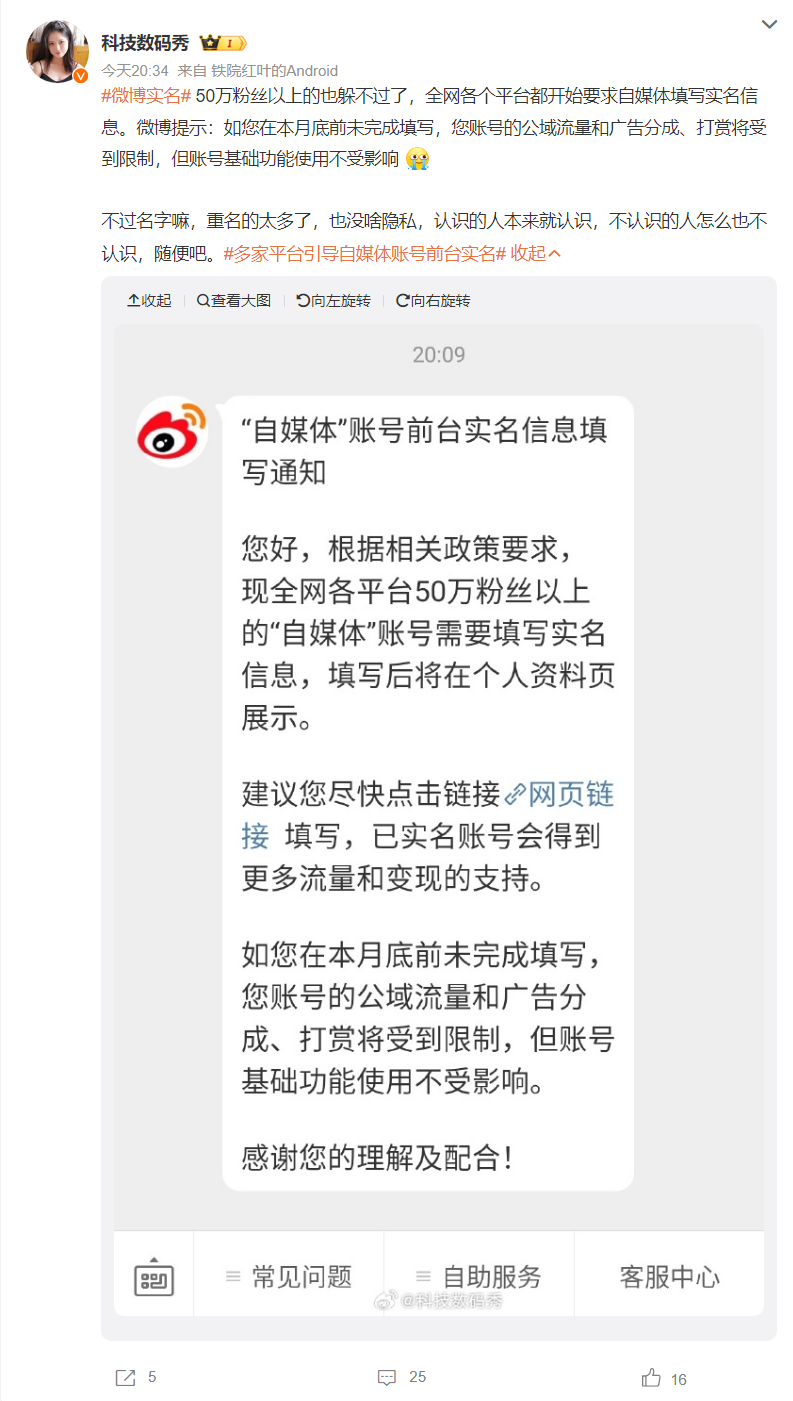The width and height of the screenshot is (793, 1401).
Task: Rotate the image right 向右旋转
Action: [x=433, y=300]
